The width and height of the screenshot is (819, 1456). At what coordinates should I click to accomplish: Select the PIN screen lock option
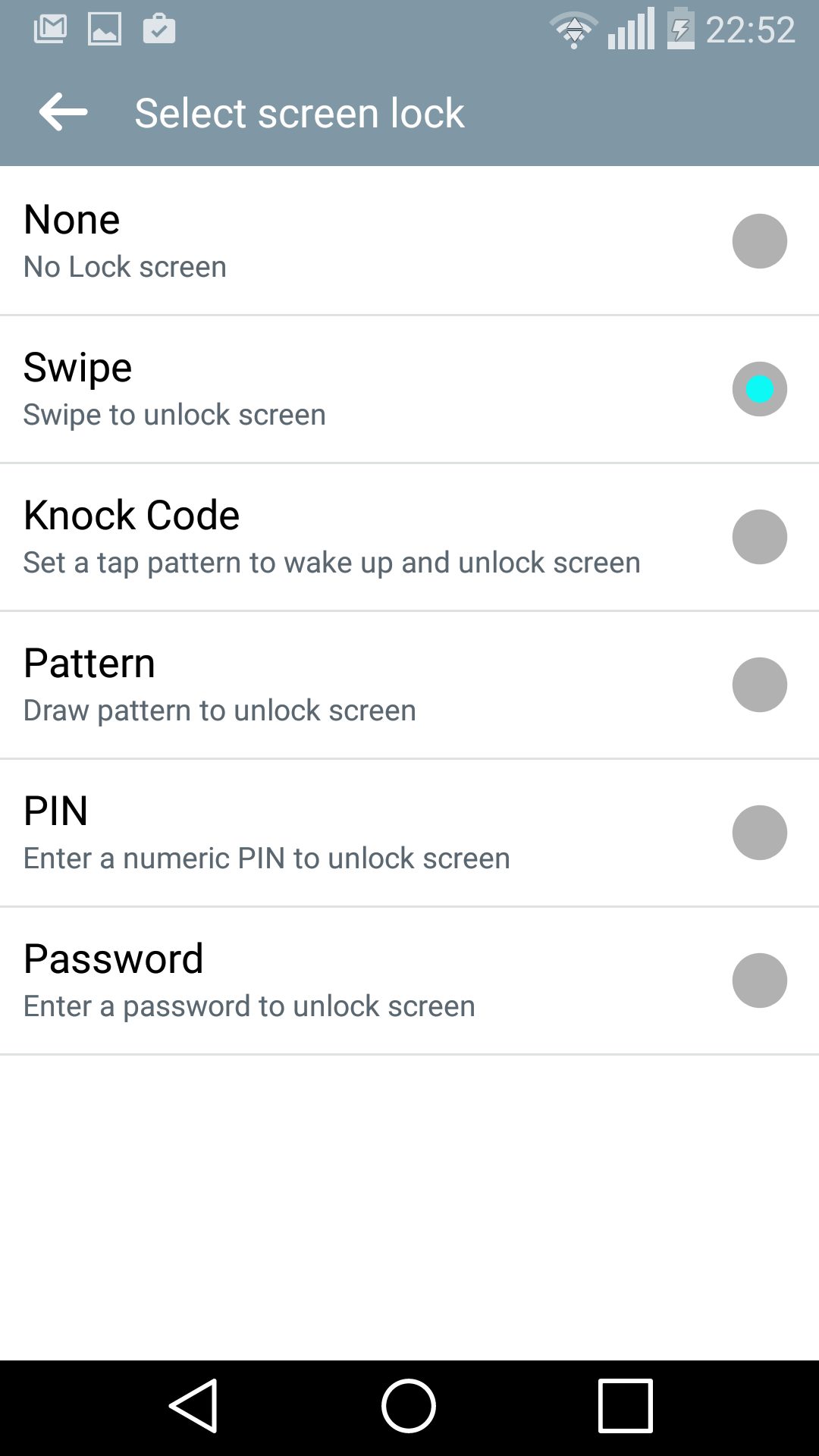point(409,833)
